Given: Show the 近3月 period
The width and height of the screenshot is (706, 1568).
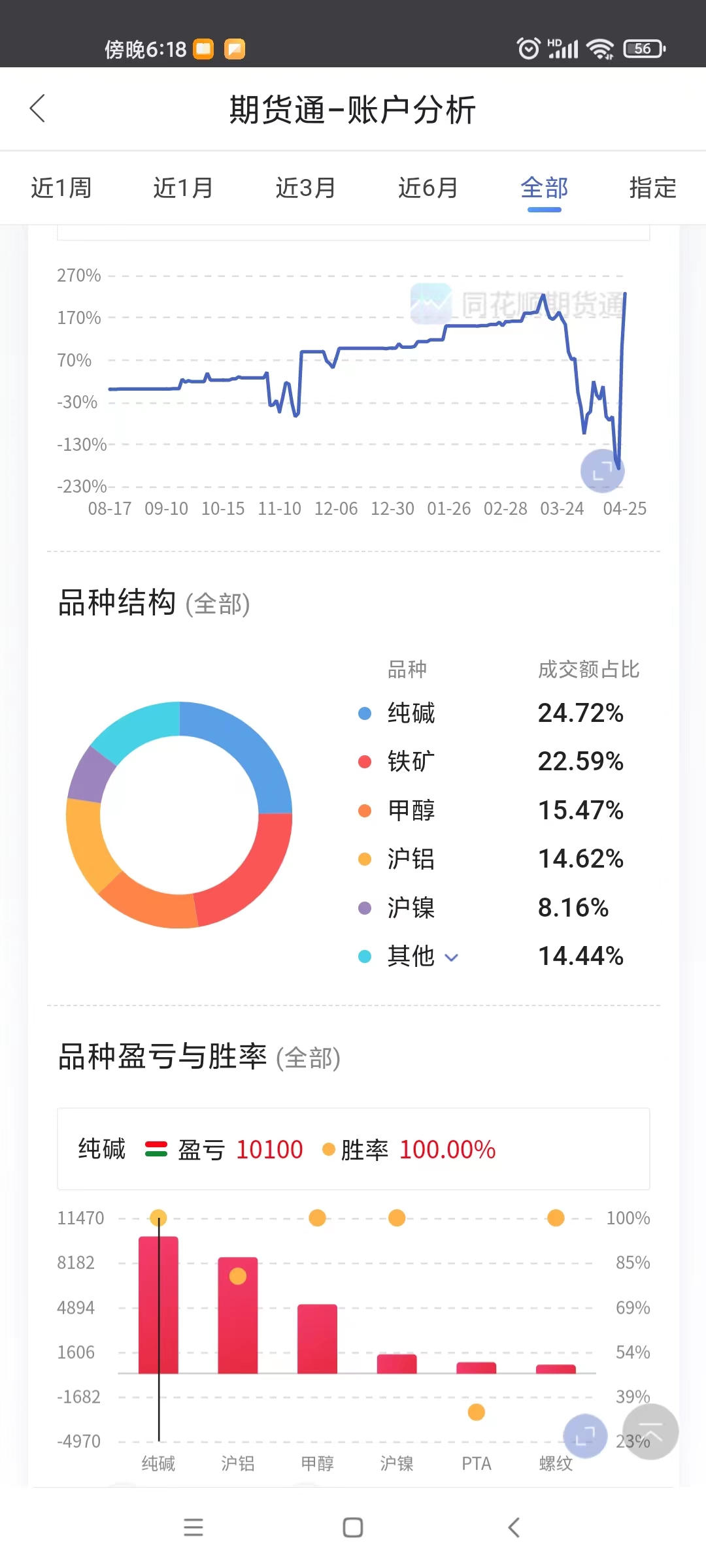Looking at the screenshot, I should (305, 188).
